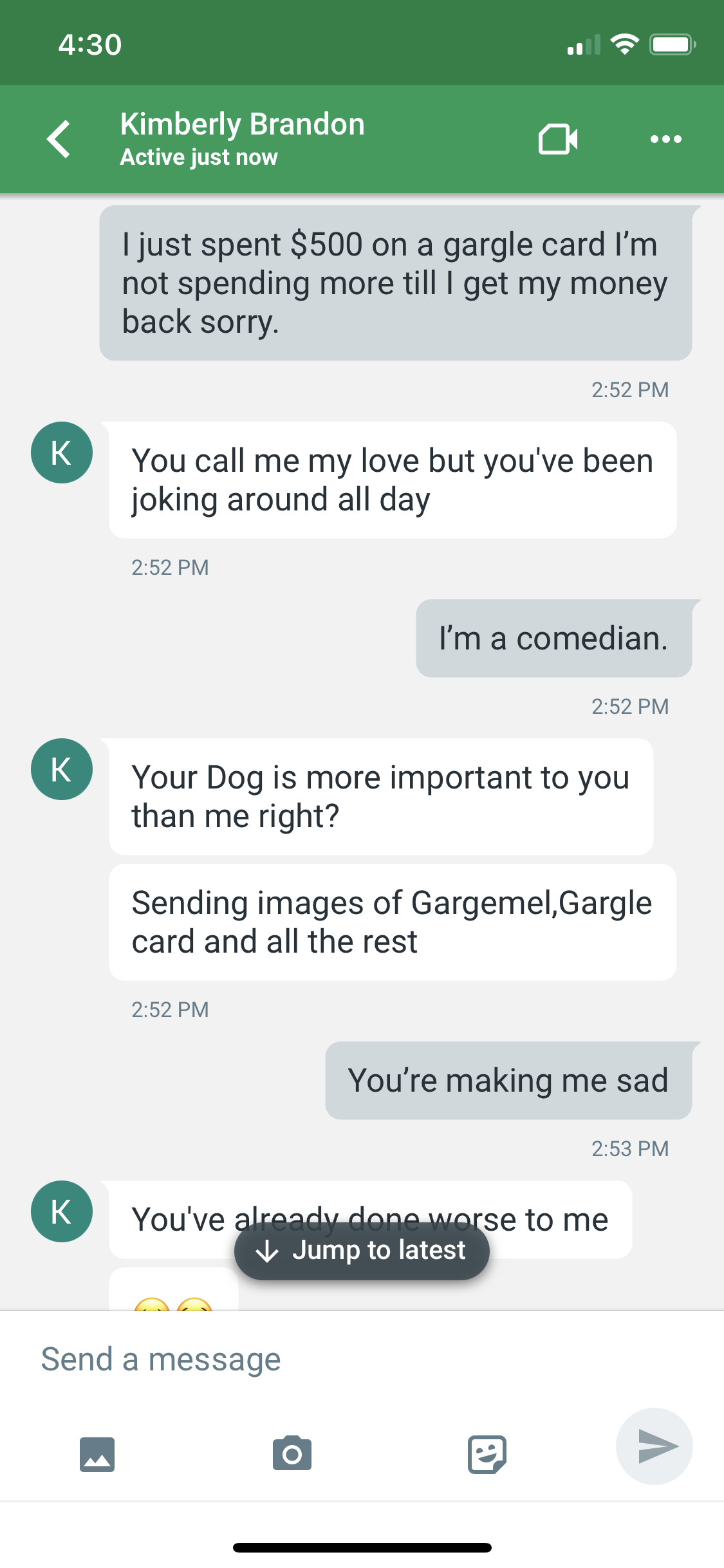This screenshot has height=1568, width=724.
Task: Open the three-dot overflow menu
Action: (x=665, y=139)
